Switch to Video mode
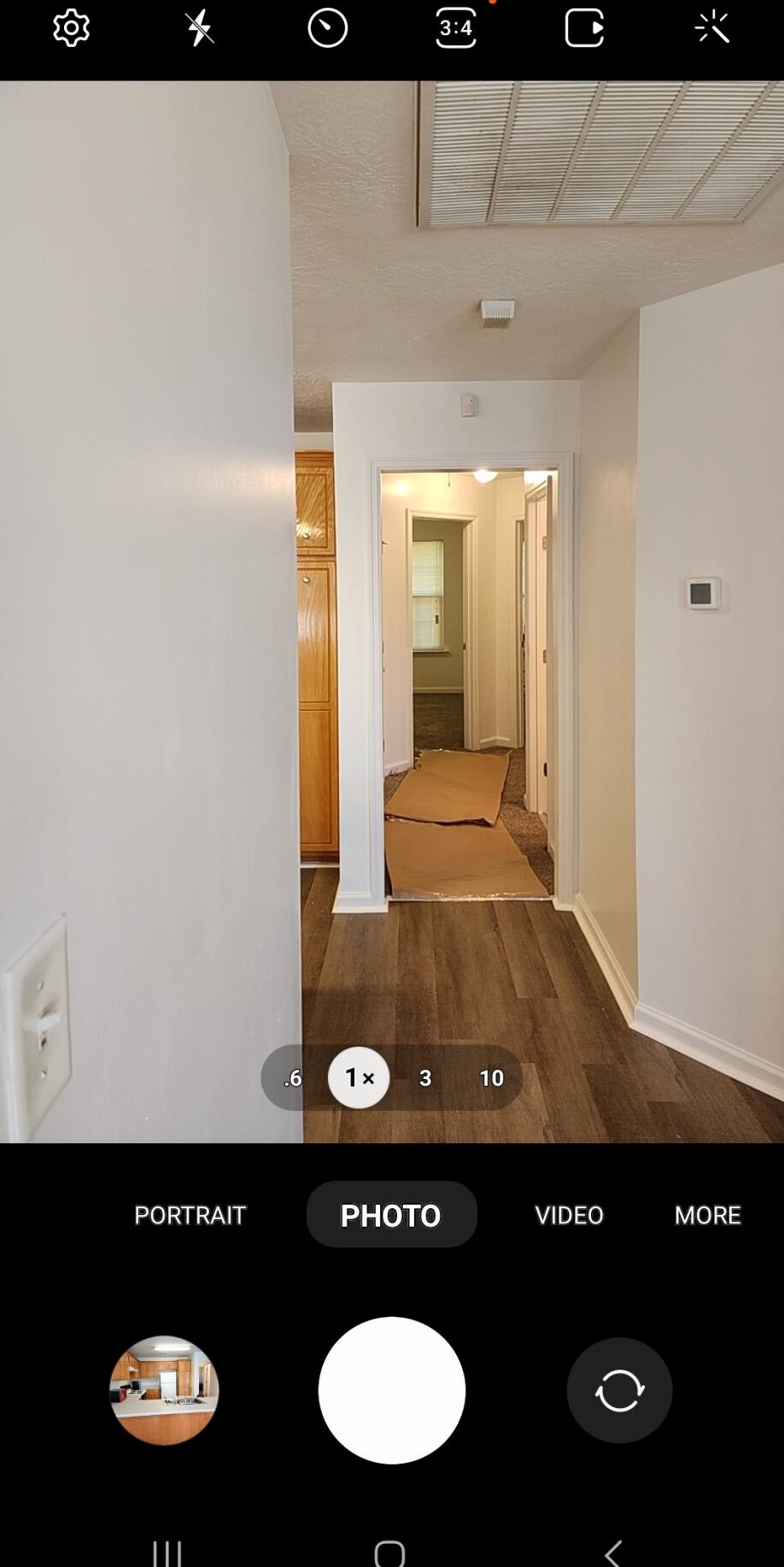784x1567 pixels. [x=569, y=1215]
